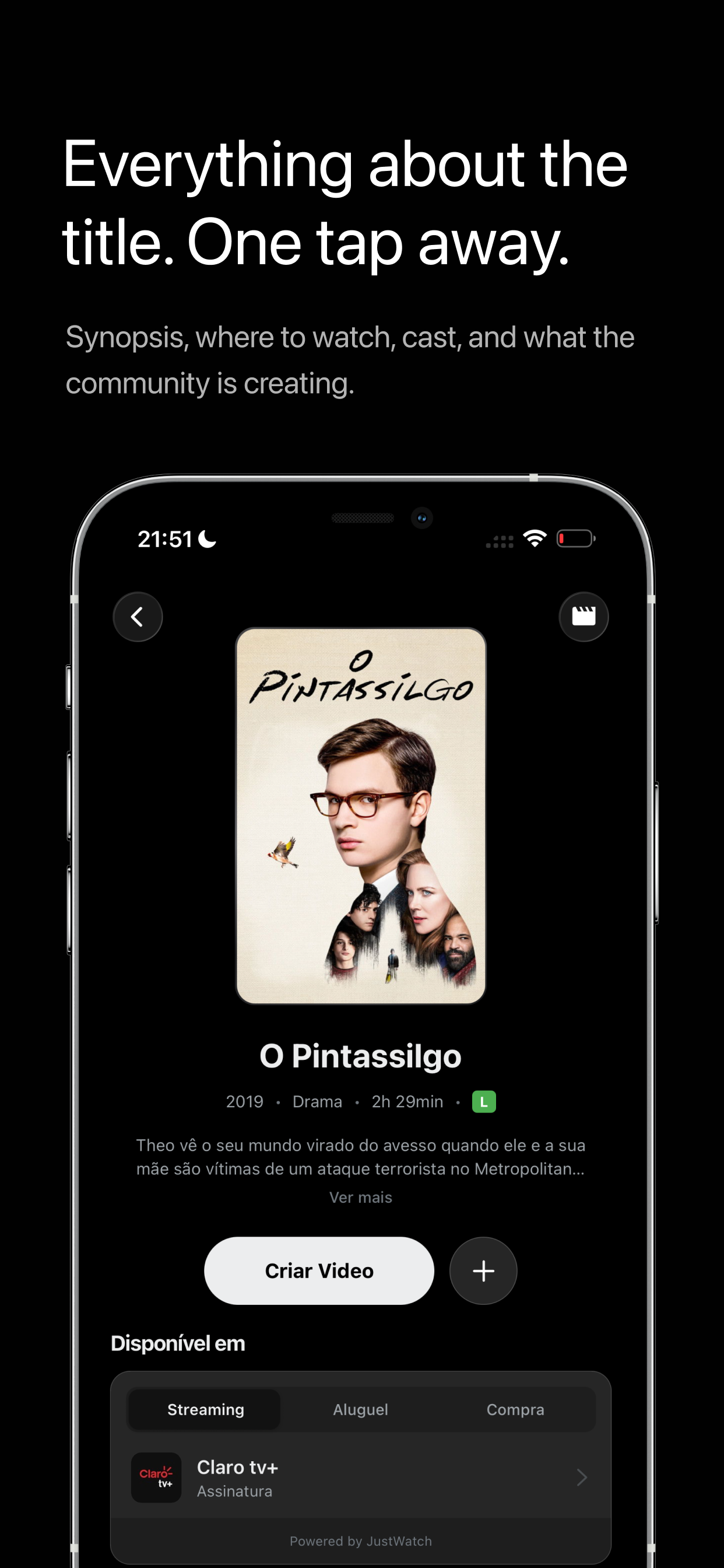Tap the green L parental rating badge
This screenshot has width=724, height=1568.
[x=483, y=1101]
